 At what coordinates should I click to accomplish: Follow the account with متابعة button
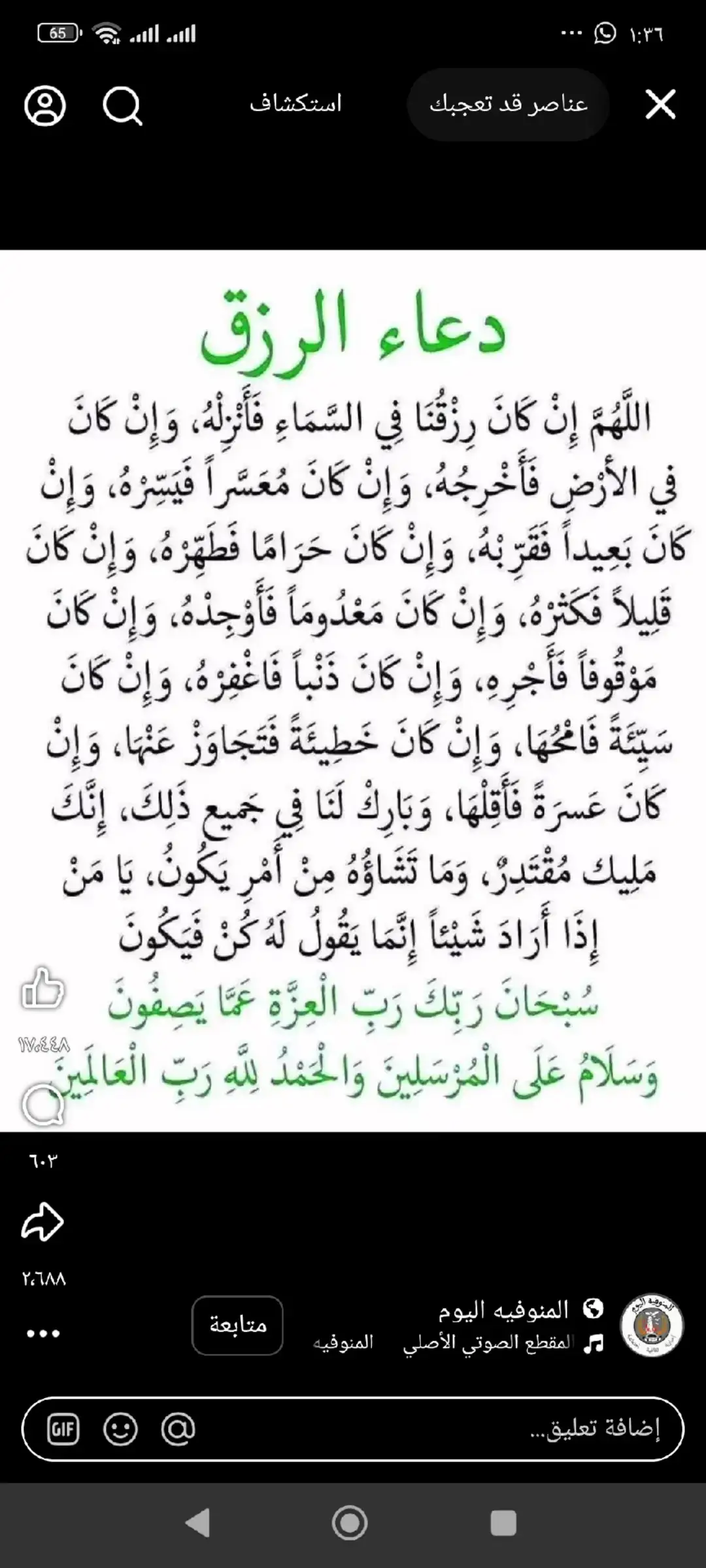tap(237, 1325)
